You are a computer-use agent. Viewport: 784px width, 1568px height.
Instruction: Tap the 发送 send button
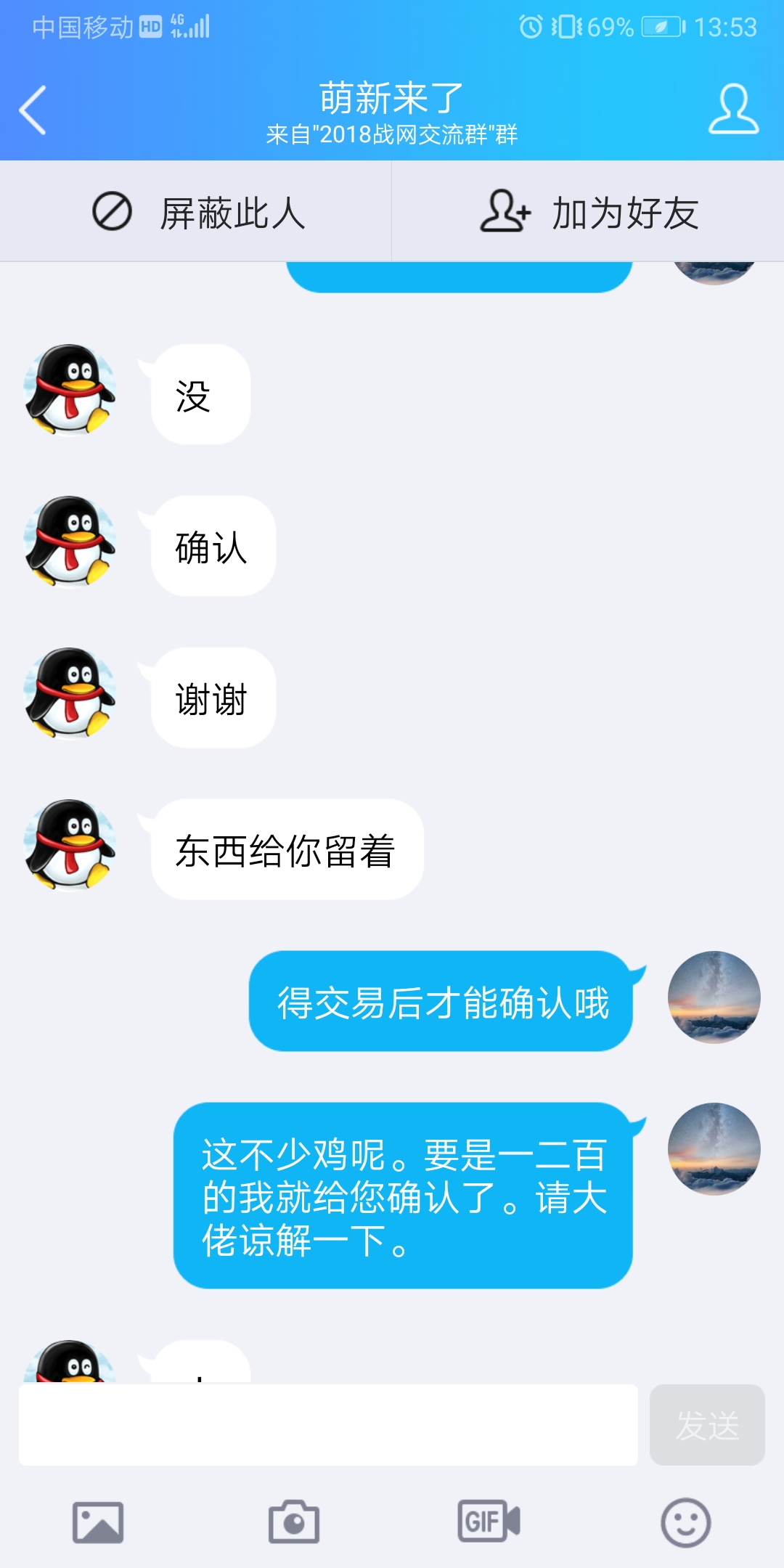(707, 1424)
